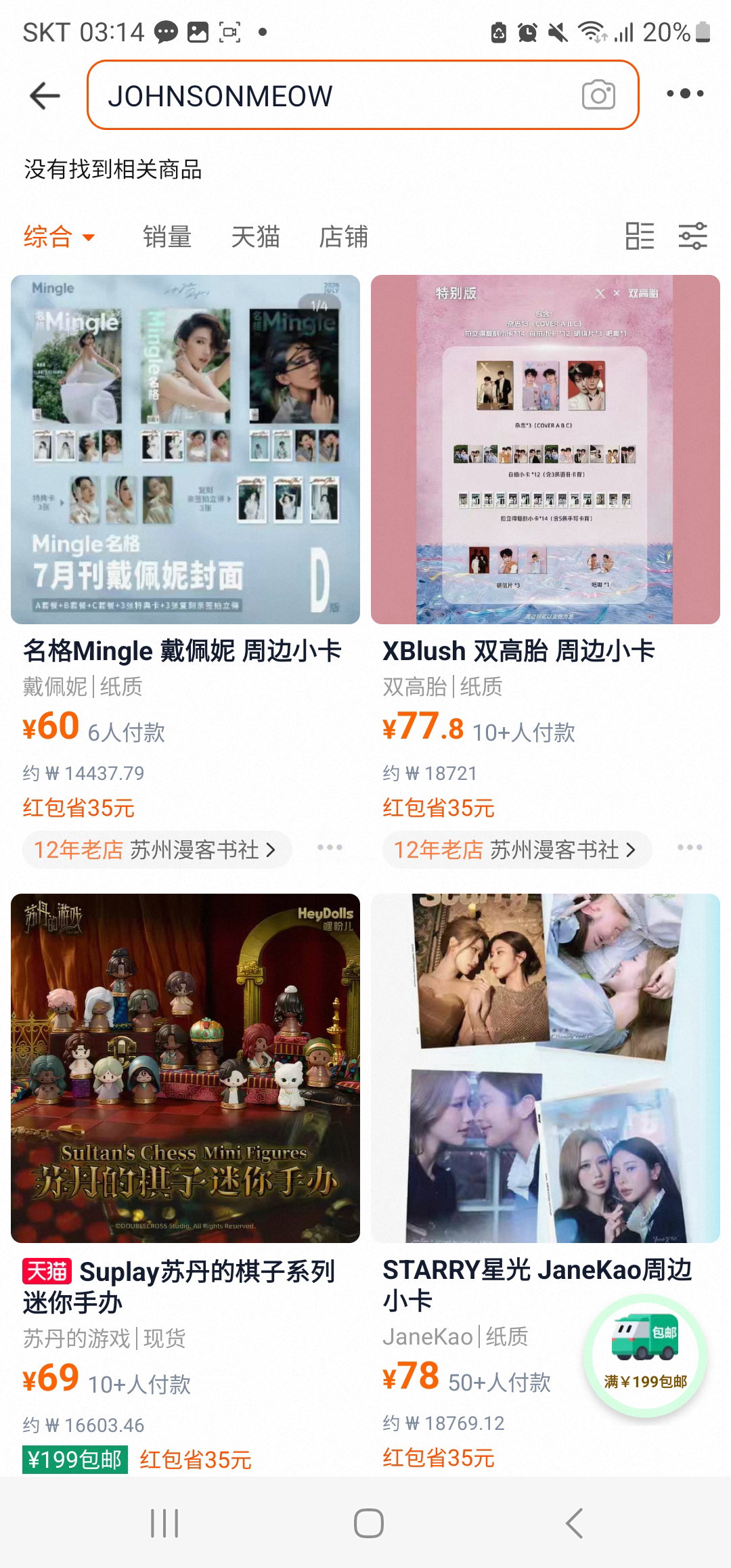Switch to the 天猫 filter tab
The image size is (731, 1568).
[x=255, y=237]
